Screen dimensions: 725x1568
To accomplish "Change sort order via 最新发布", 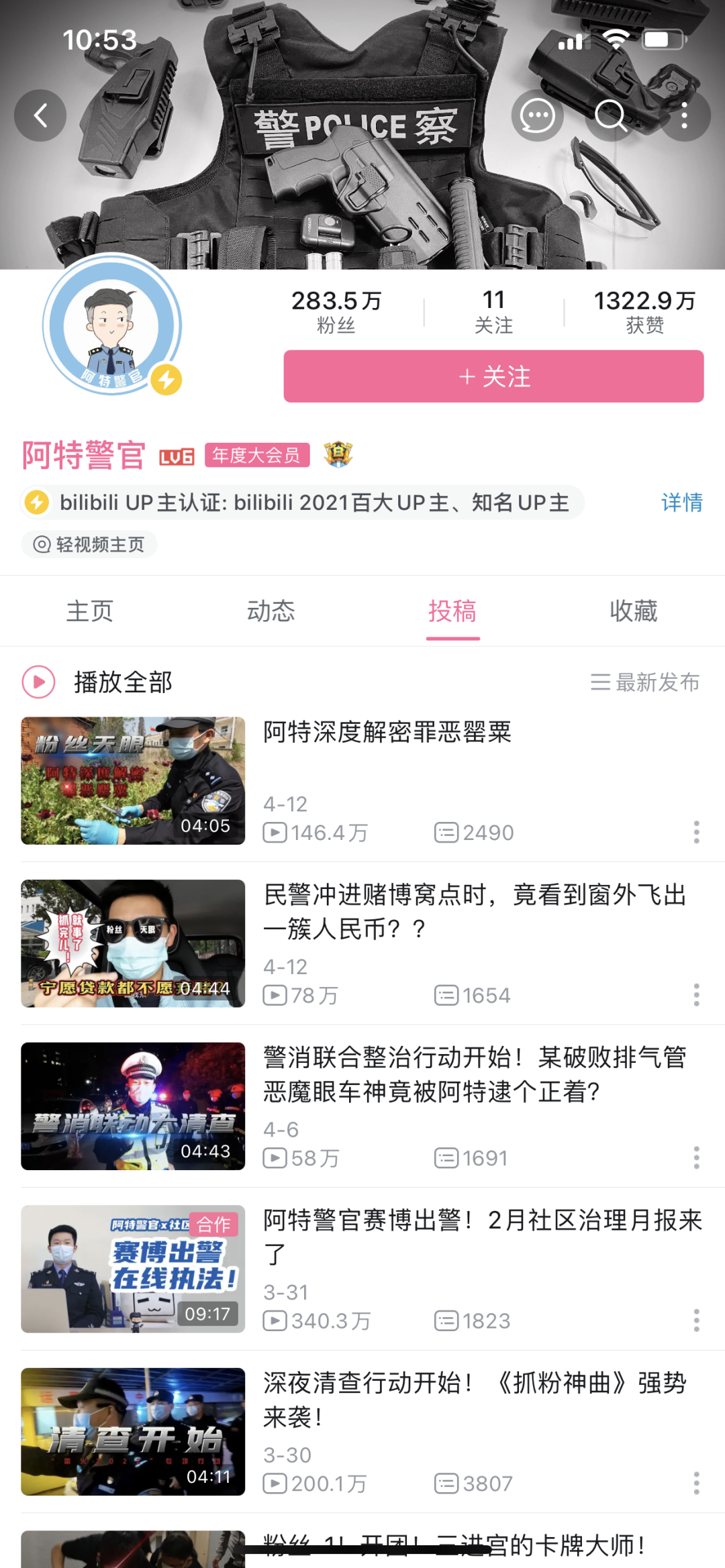I will pos(645,682).
